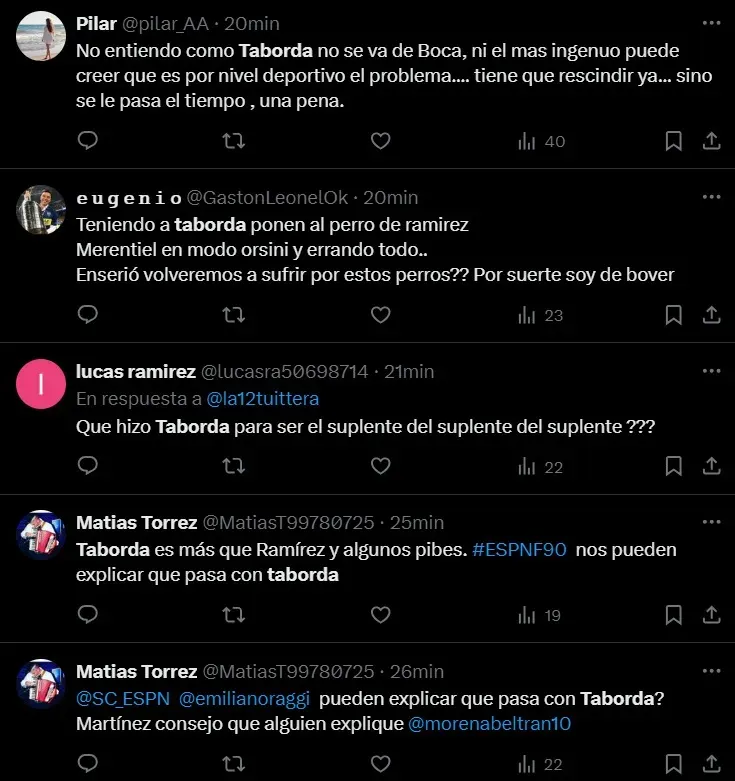The height and width of the screenshot is (781, 735).
Task: Open the @SC_ESPN mention
Action: (122, 699)
